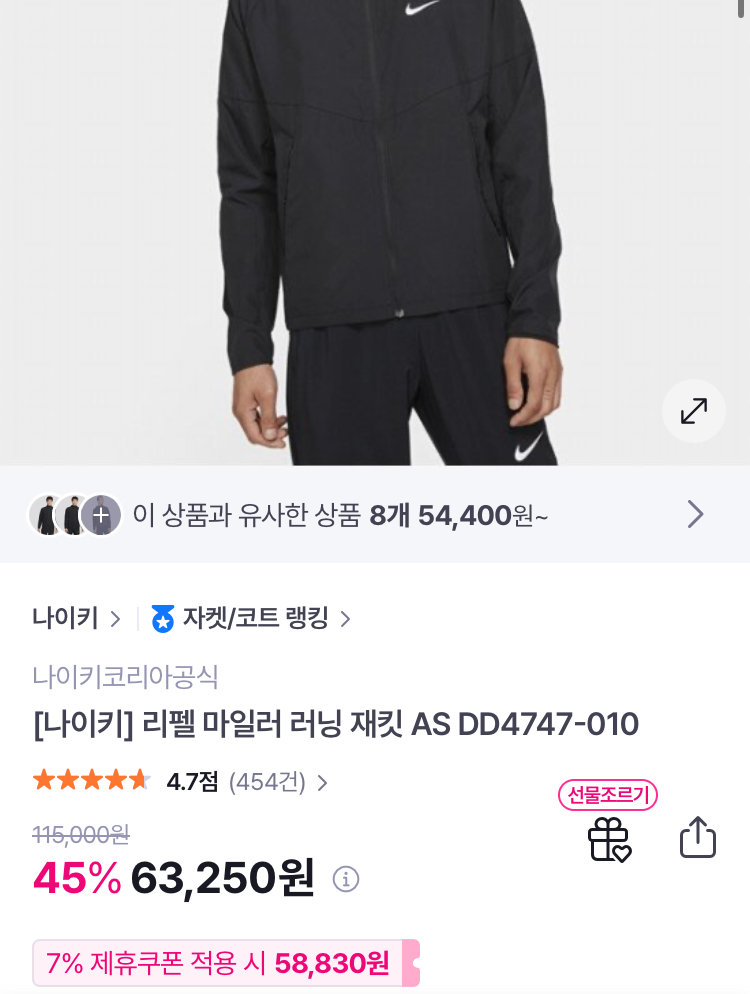The image size is (750, 994).
Task: Open the 나이키코리아공식 seller page
Action: click(x=125, y=677)
